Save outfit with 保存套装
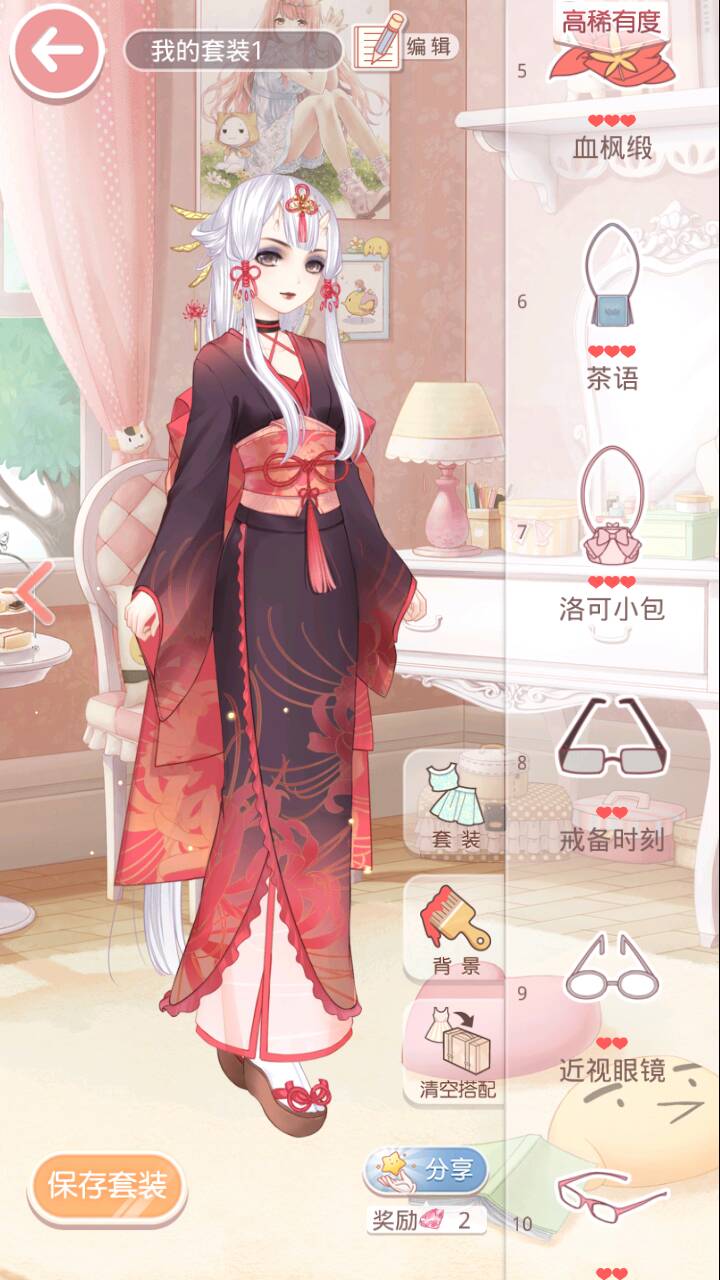The height and width of the screenshot is (1280, 720). click(107, 1187)
